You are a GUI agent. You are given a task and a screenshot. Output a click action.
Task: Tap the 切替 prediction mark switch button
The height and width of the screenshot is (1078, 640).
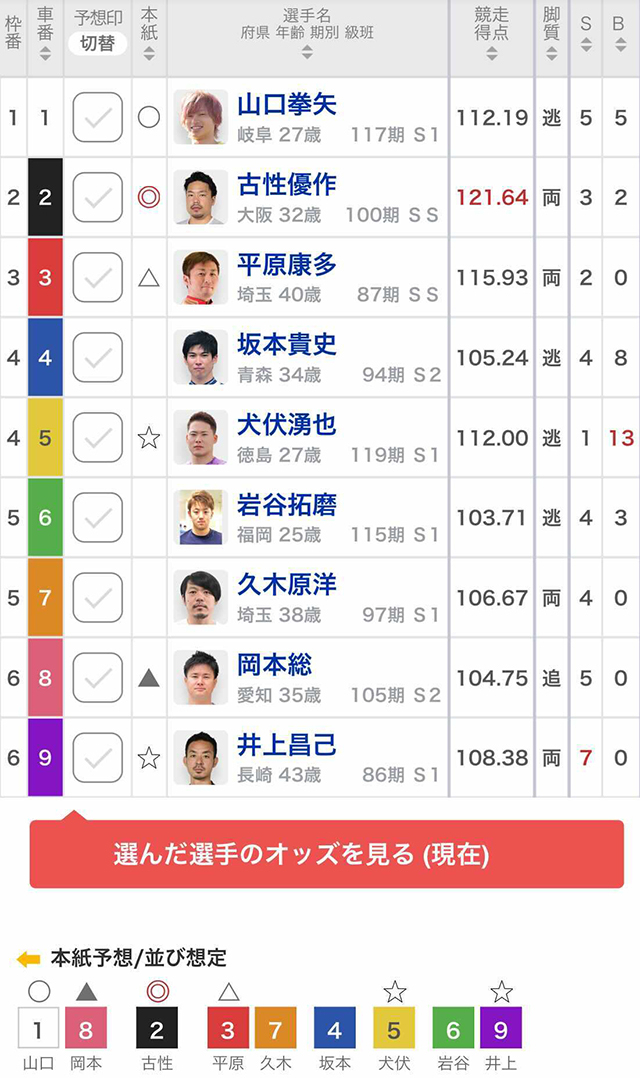[98, 44]
